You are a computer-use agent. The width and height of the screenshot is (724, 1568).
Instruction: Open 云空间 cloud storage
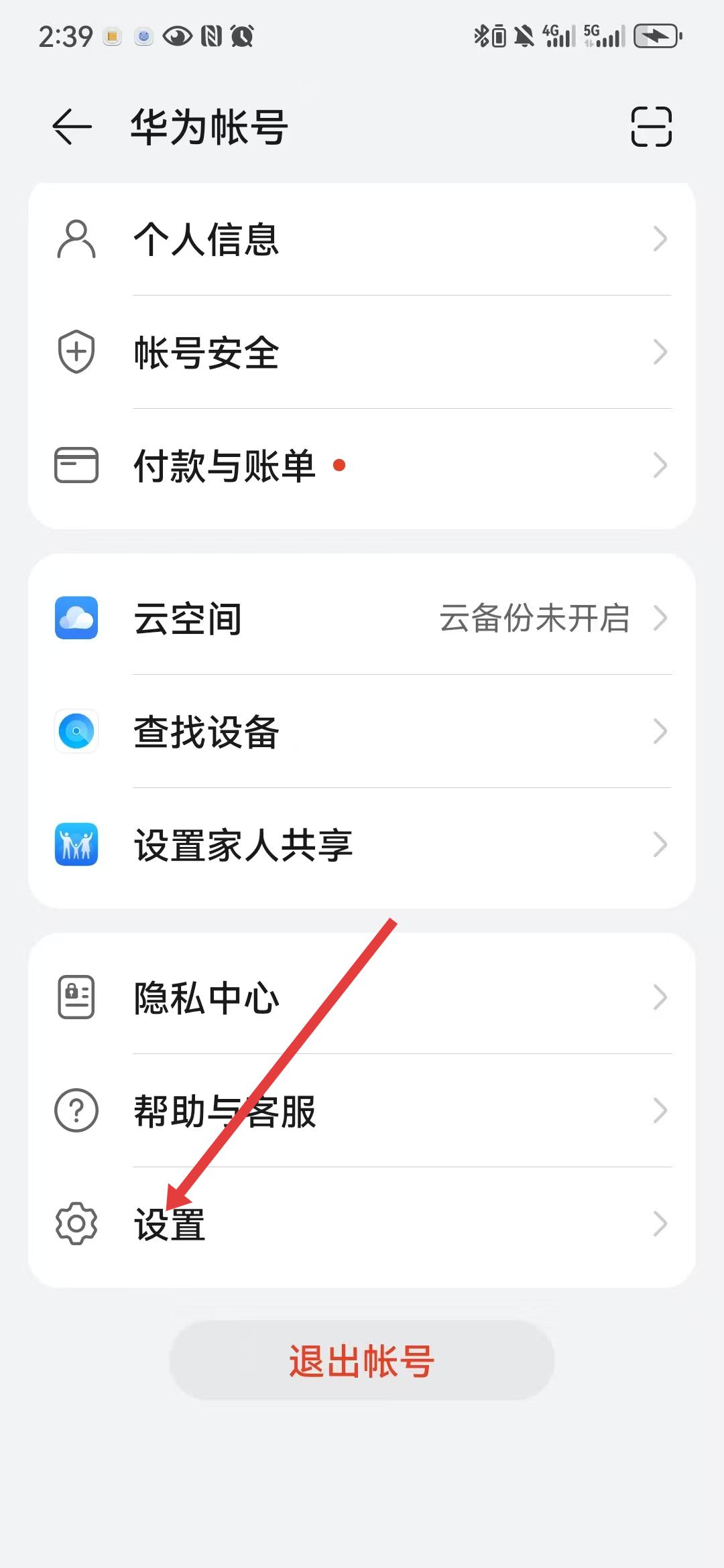point(362,618)
